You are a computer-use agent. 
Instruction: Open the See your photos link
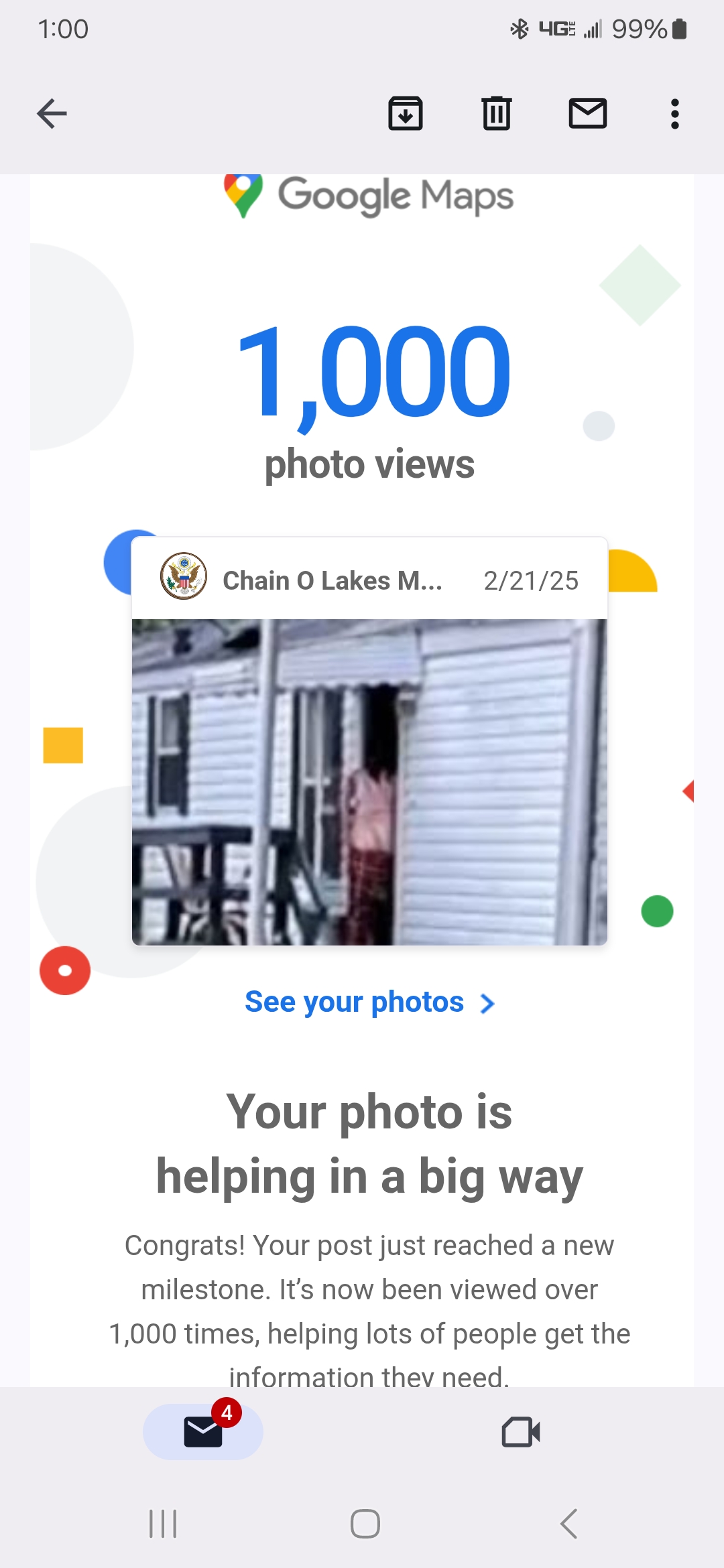tap(369, 1002)
